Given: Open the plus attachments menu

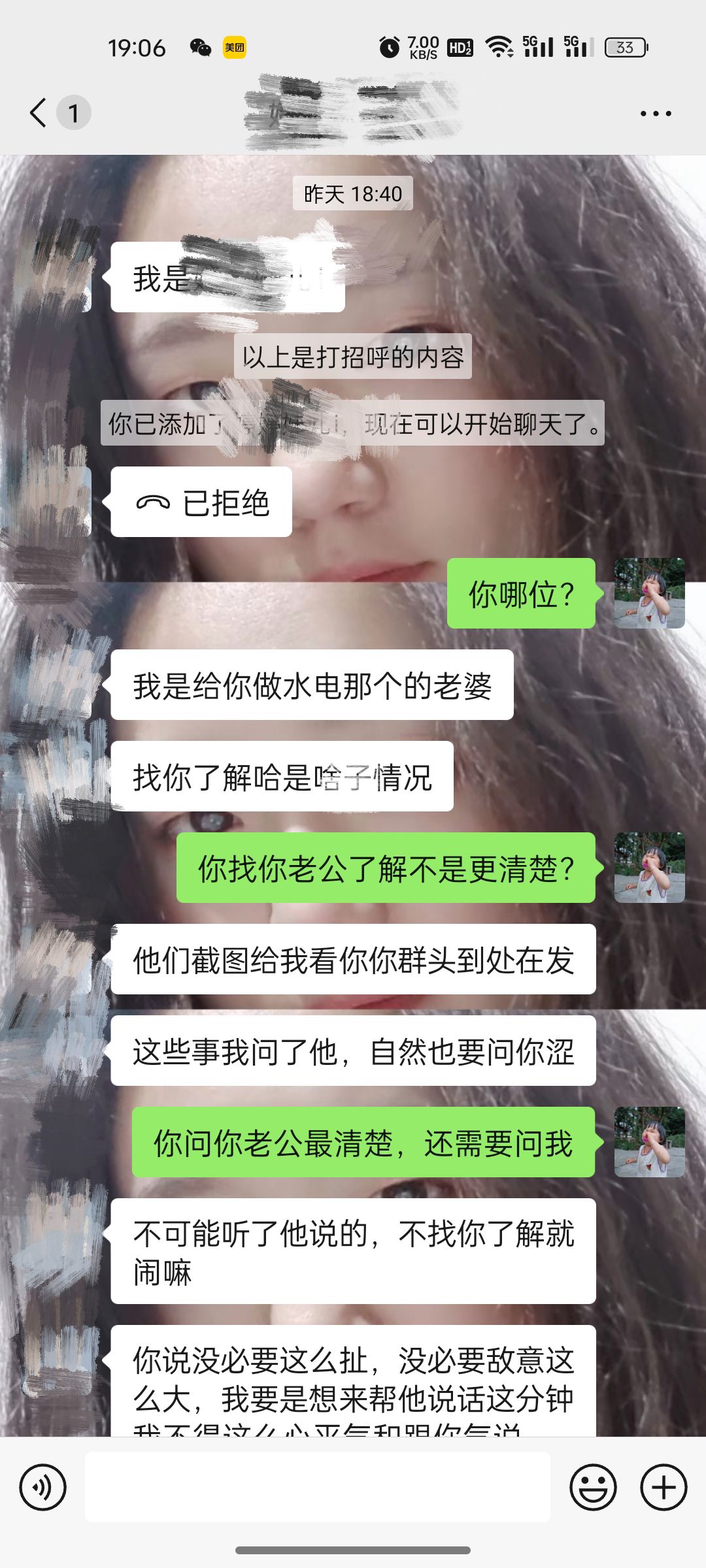Looking at the screenshot, I should (663, 1488).
